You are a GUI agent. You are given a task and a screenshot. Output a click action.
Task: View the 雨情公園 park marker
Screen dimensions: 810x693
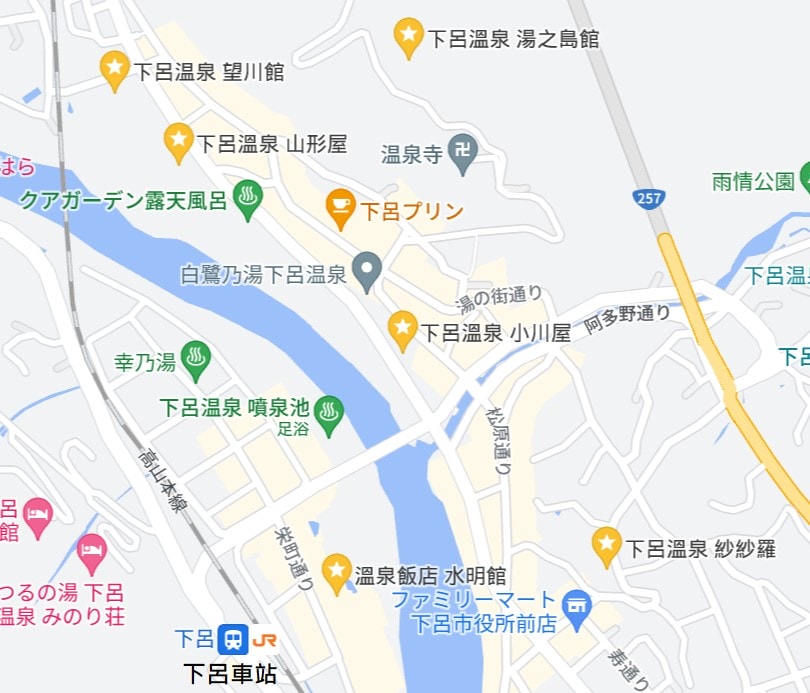802,180
